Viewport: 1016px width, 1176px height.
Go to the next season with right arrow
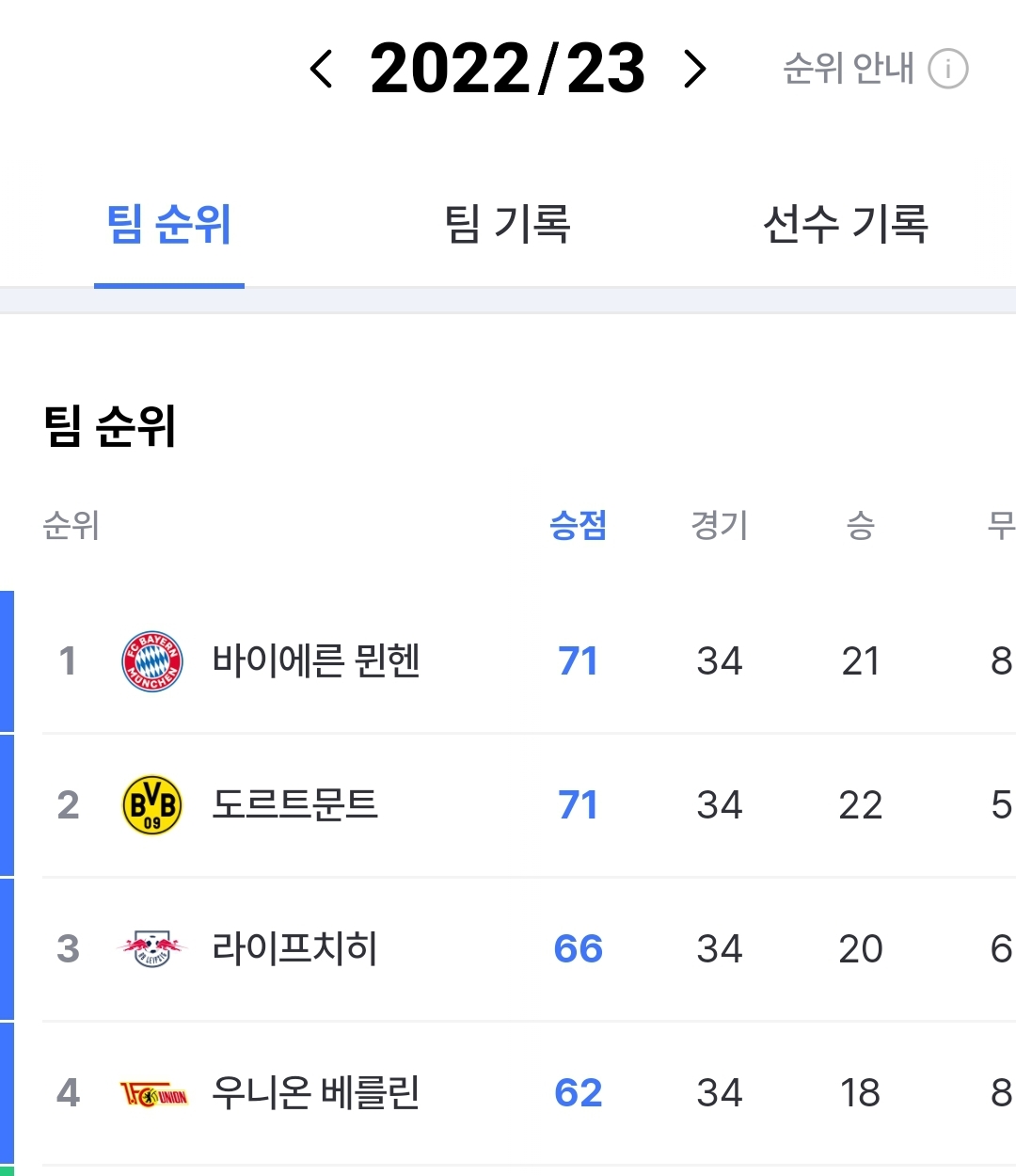tap(694, 70)
